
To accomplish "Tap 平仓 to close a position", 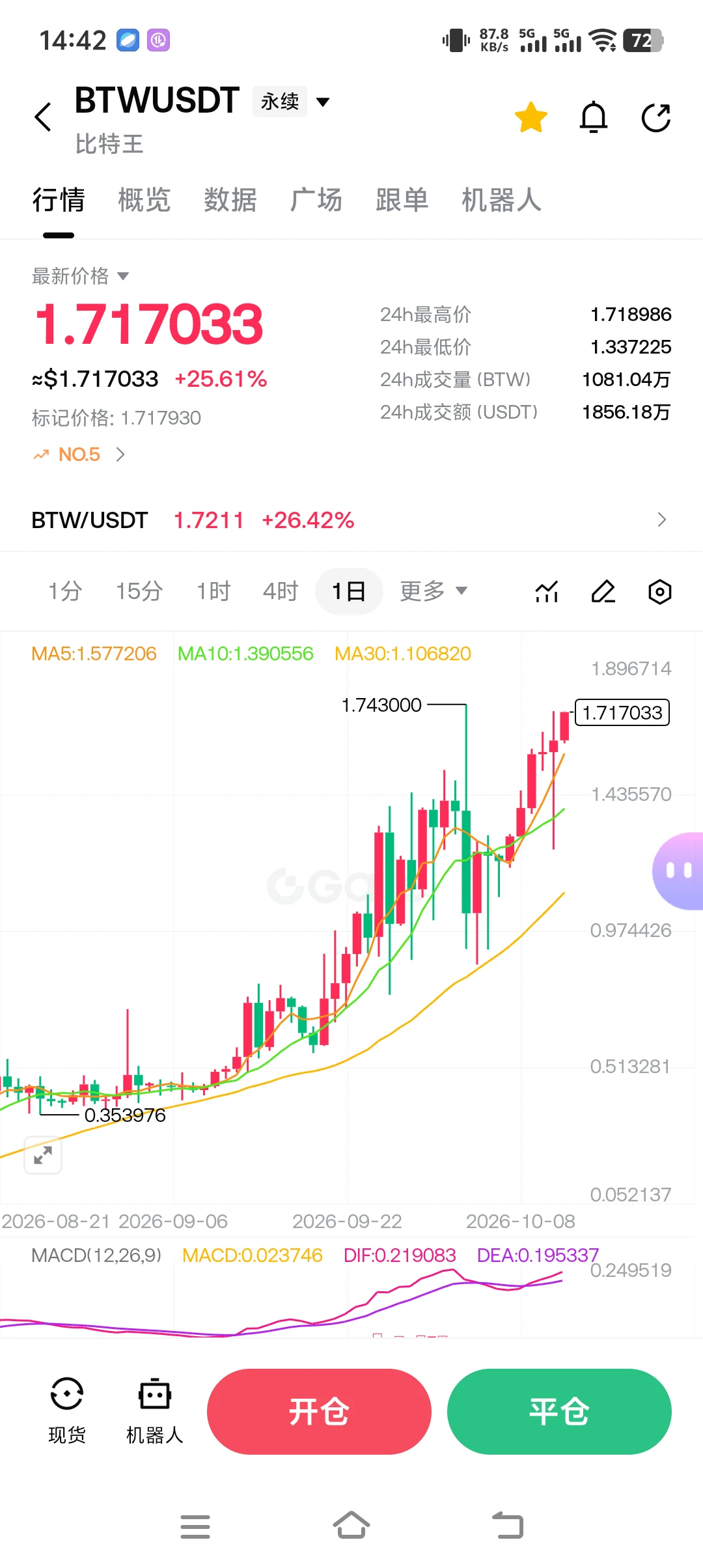I will pyautogui.click(x=559, y=1412).
